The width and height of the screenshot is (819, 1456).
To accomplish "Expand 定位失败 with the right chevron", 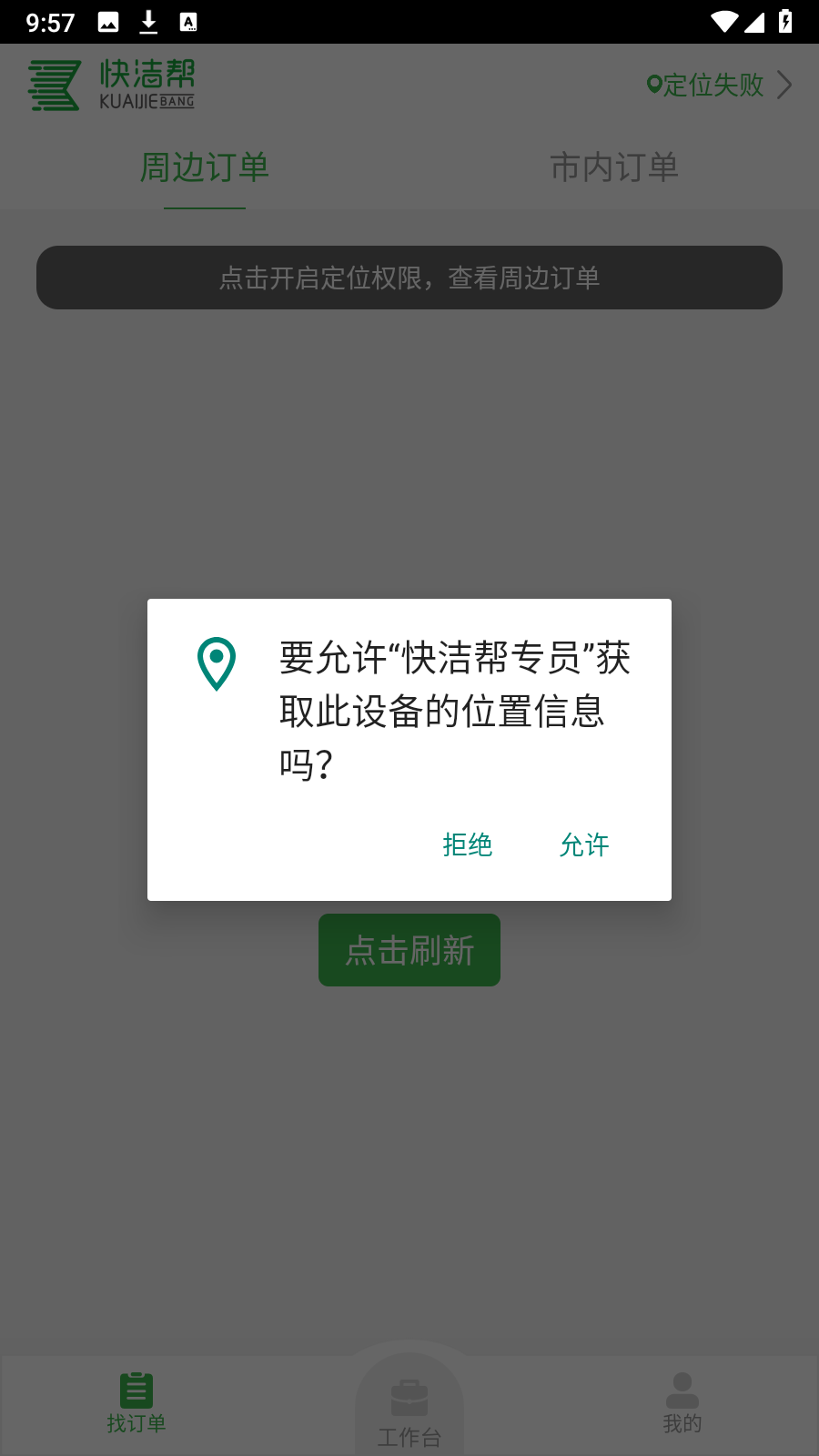I will point(784,85).
